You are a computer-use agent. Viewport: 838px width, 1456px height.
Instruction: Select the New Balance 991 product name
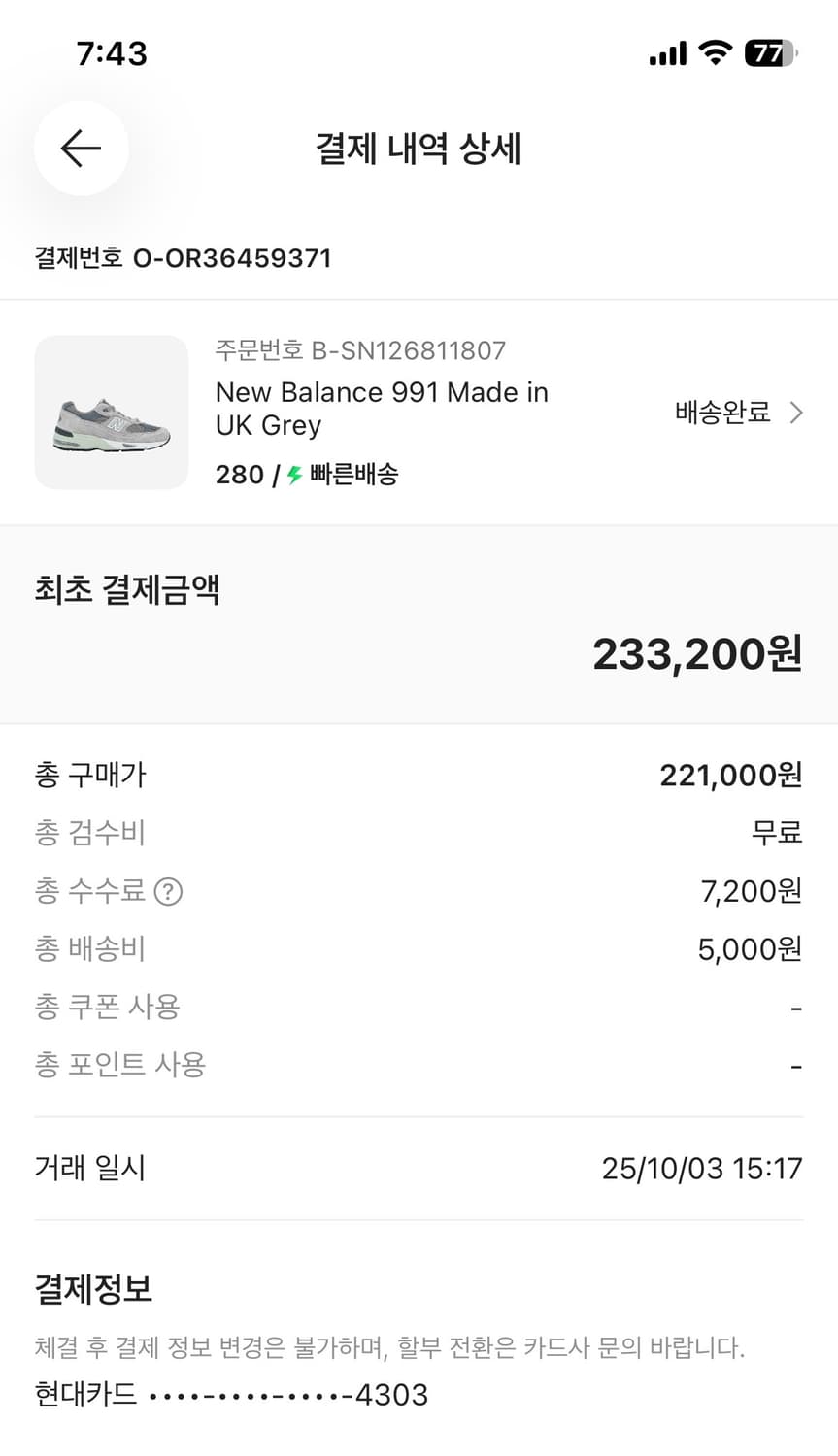[x=382, y=408]
